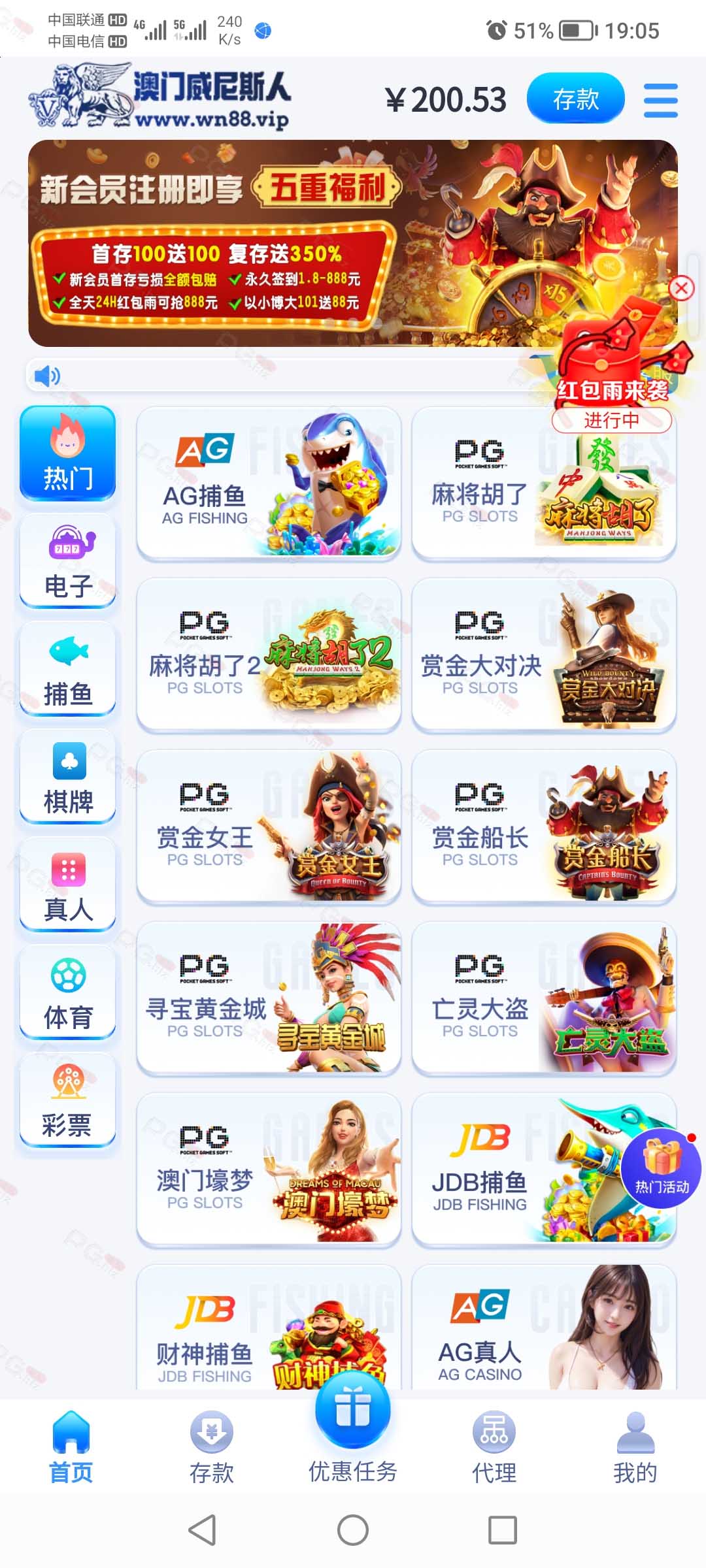Tap the blue 存款 deposit button
The image size is (706, 1568).
[x=576, y=99]
